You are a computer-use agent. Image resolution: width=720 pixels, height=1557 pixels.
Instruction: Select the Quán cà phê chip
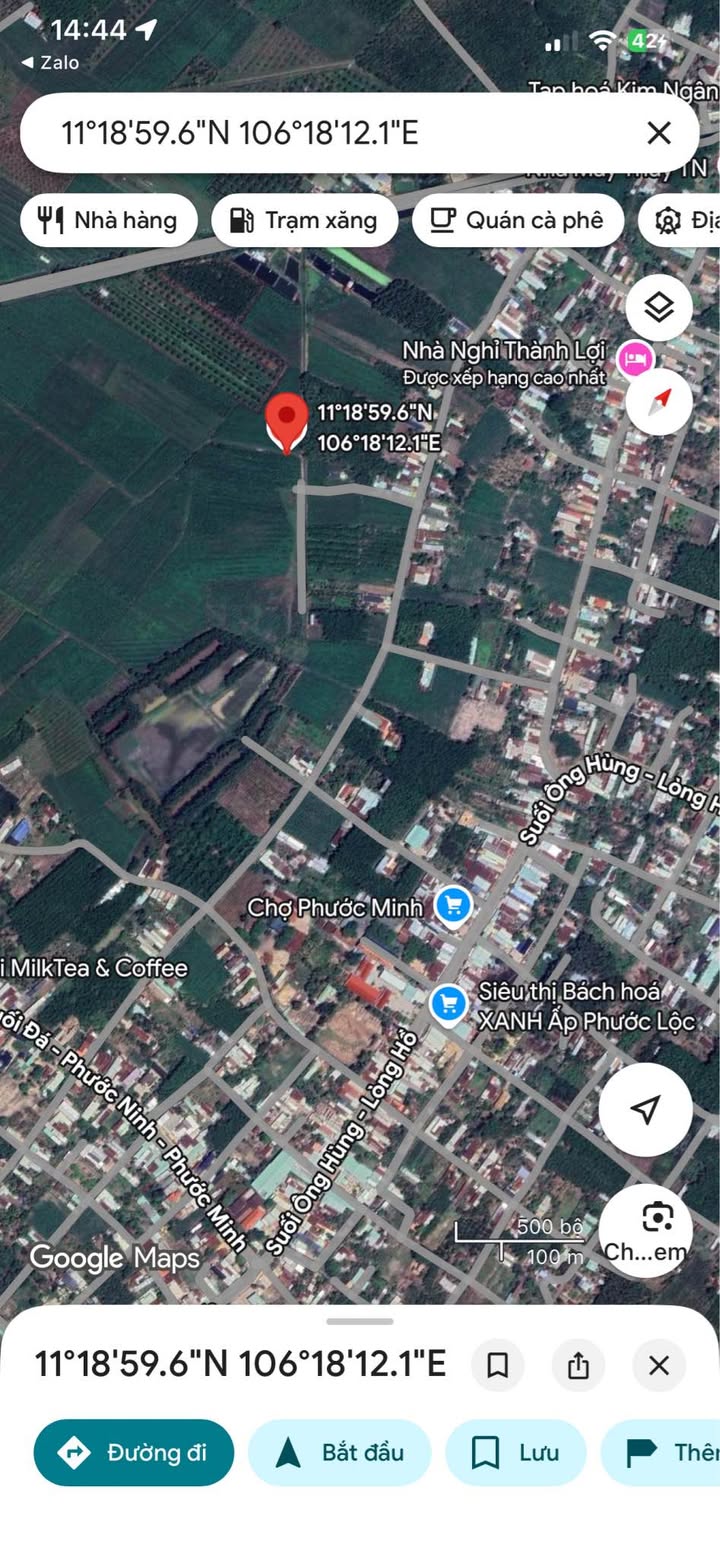click(x=518, y=220)
